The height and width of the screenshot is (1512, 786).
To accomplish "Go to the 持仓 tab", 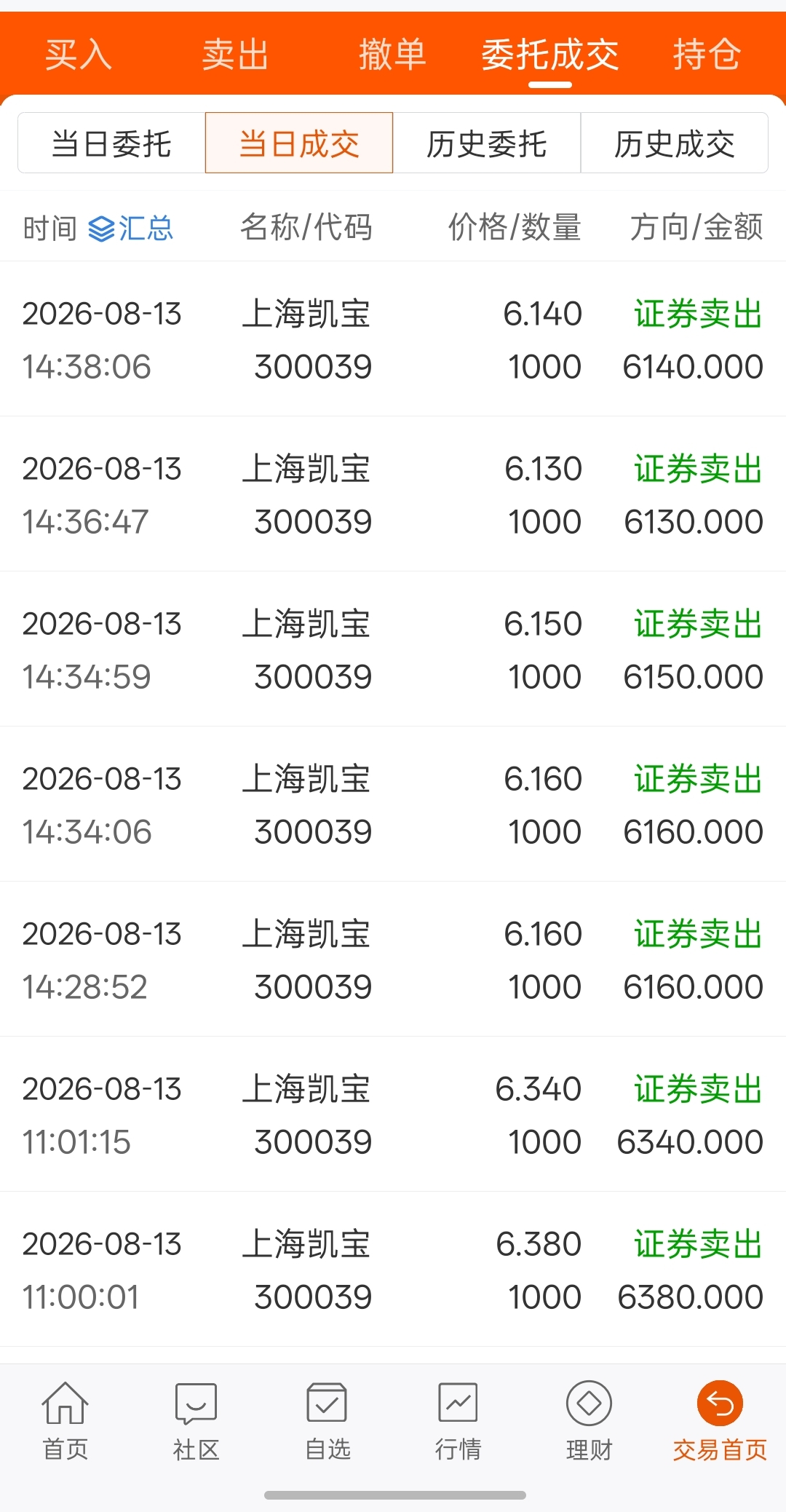I will coord(707,55).
